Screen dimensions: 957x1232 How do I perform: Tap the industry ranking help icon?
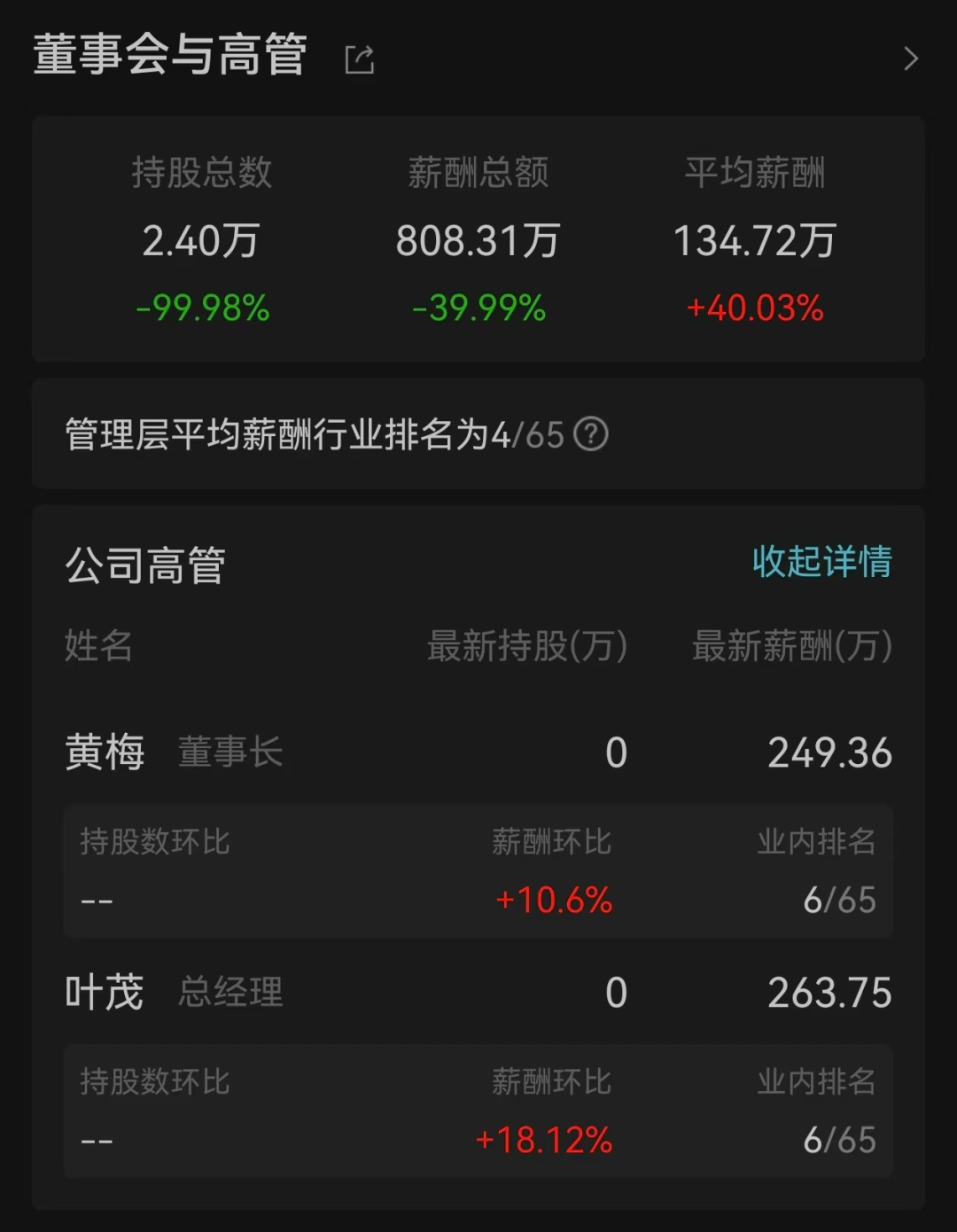[x=591, y=434]
